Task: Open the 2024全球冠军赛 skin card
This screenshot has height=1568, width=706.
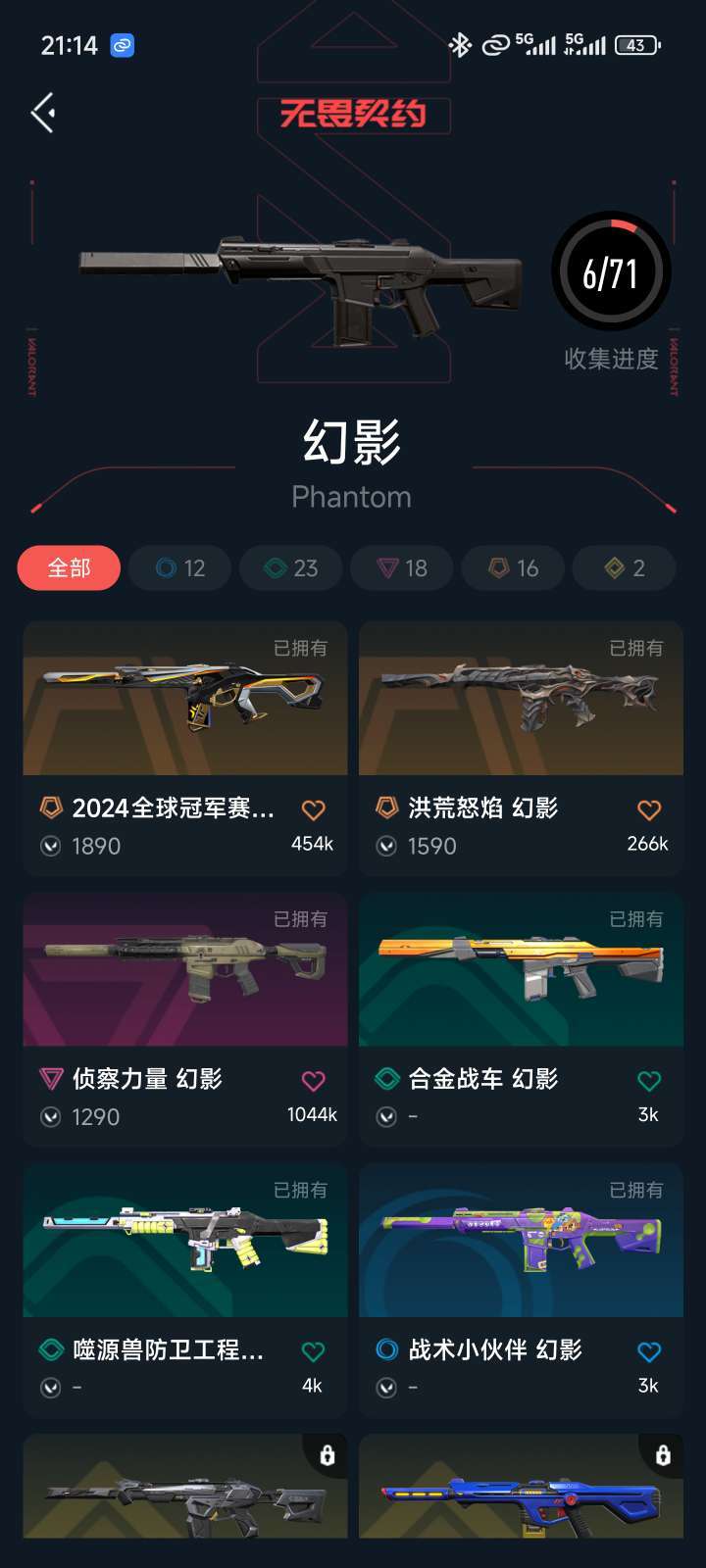Action: (185, 748)
